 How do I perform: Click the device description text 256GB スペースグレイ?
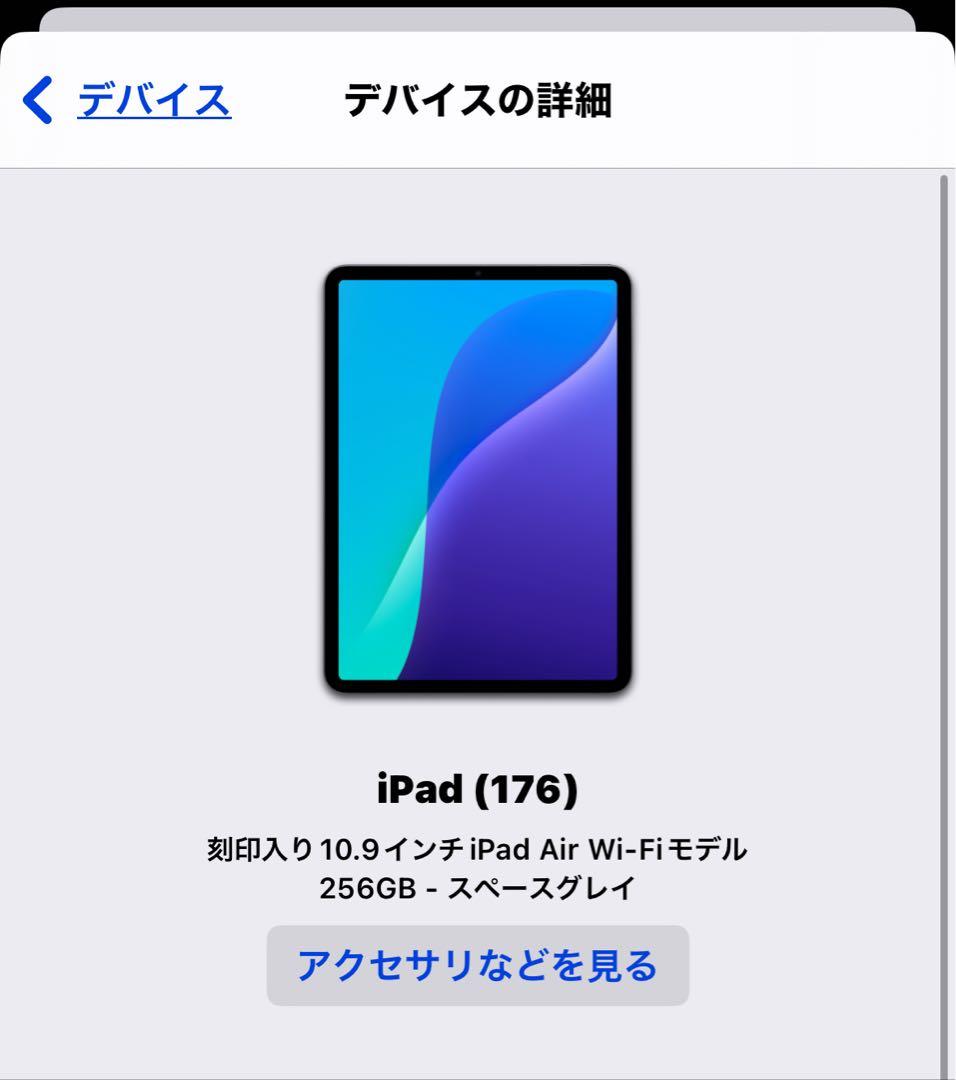(477, 885)
